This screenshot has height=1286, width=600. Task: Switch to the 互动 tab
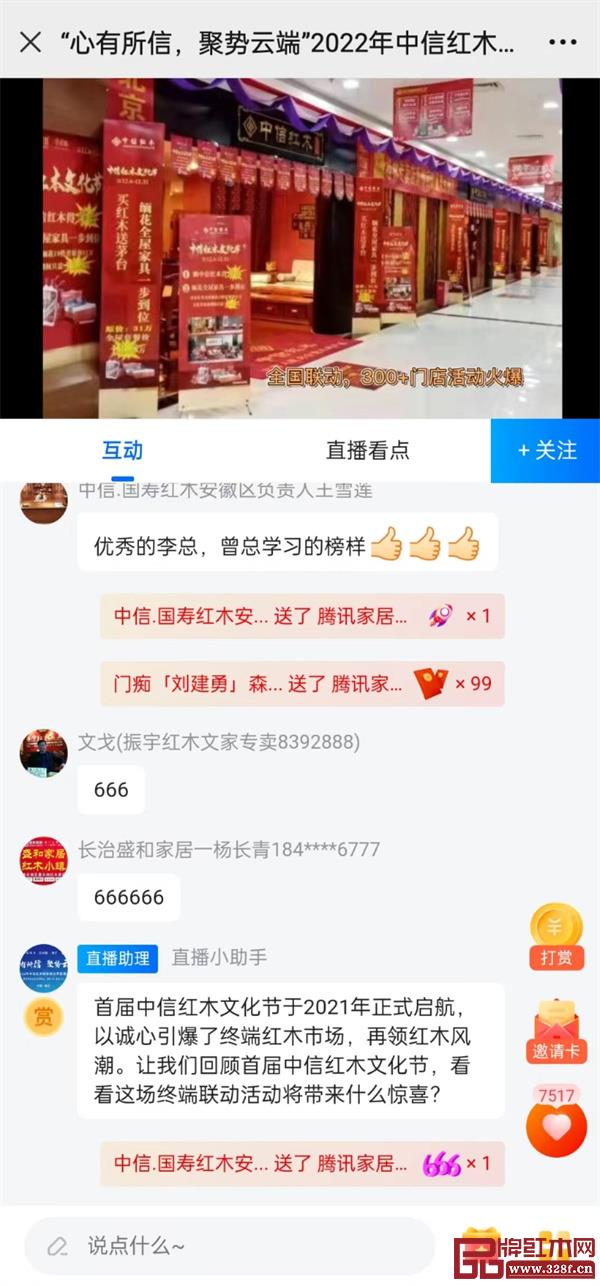pos(123,450)
